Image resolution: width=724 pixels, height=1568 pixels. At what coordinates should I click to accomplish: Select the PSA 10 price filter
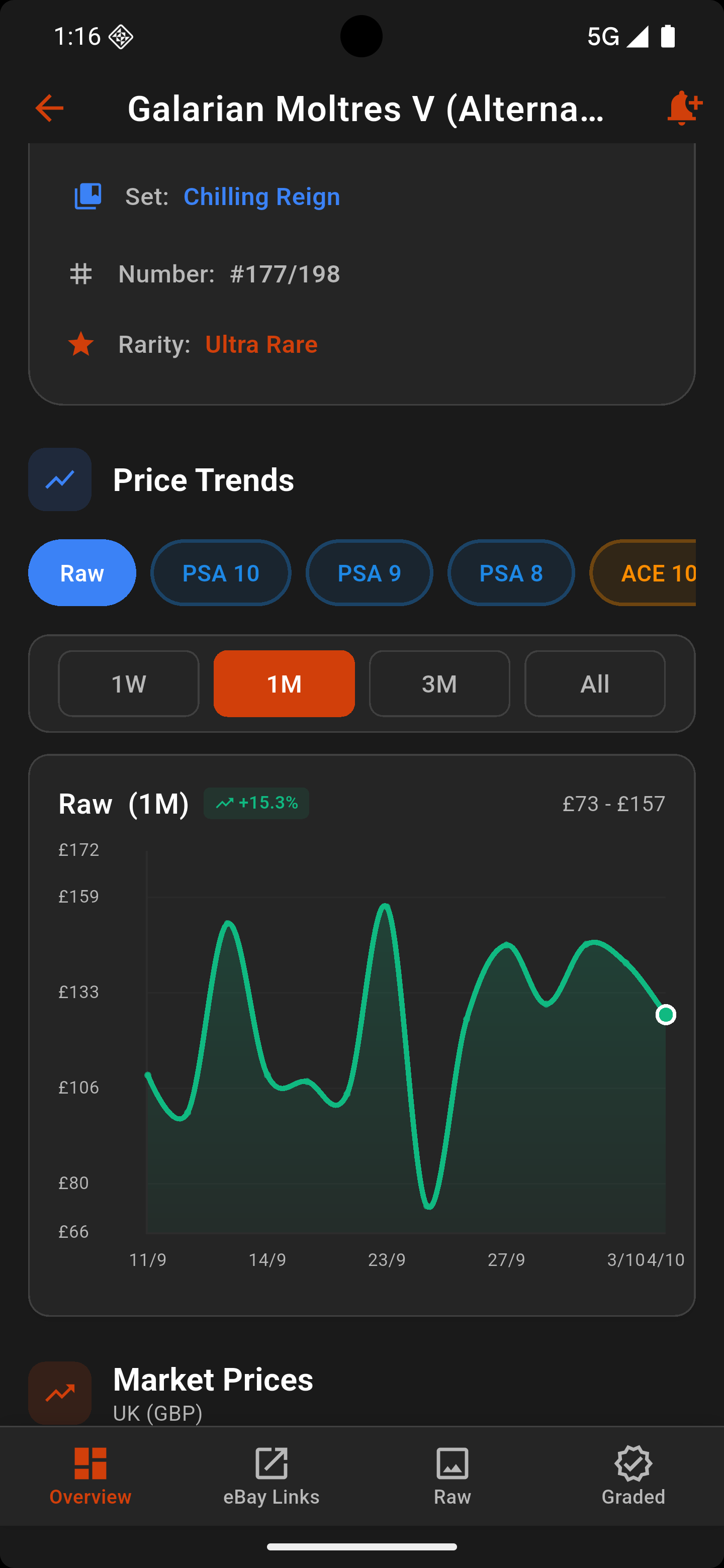tap(221, 572)
